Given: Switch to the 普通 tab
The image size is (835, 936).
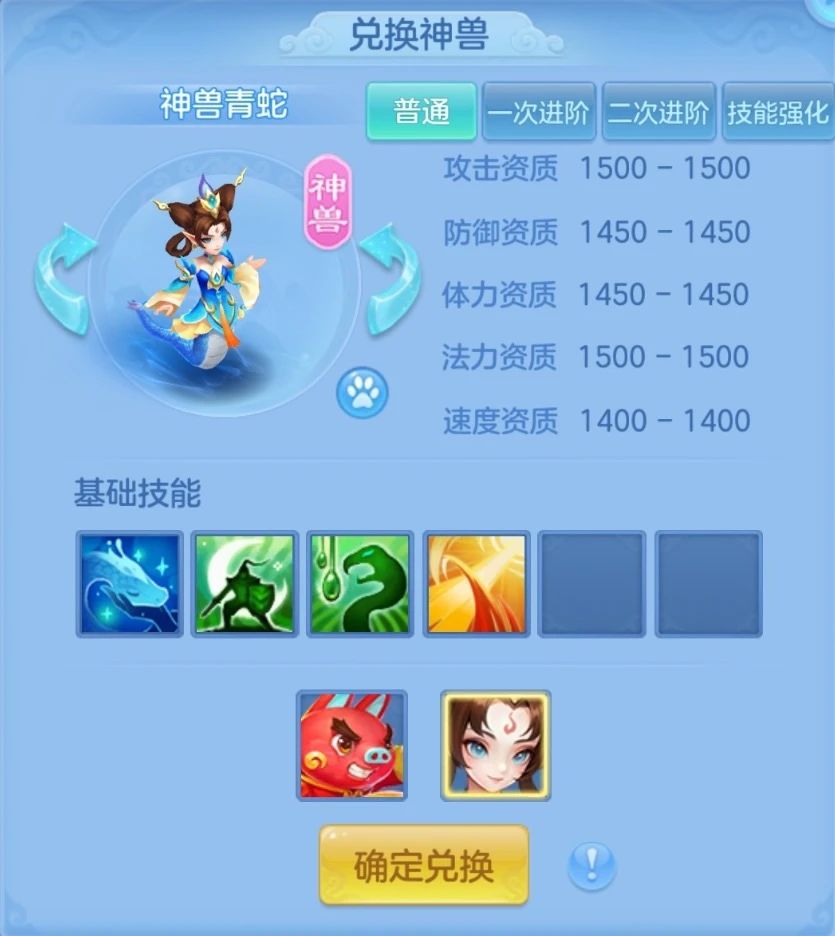Looking at the screenshot, I should (x=421, y=111).
